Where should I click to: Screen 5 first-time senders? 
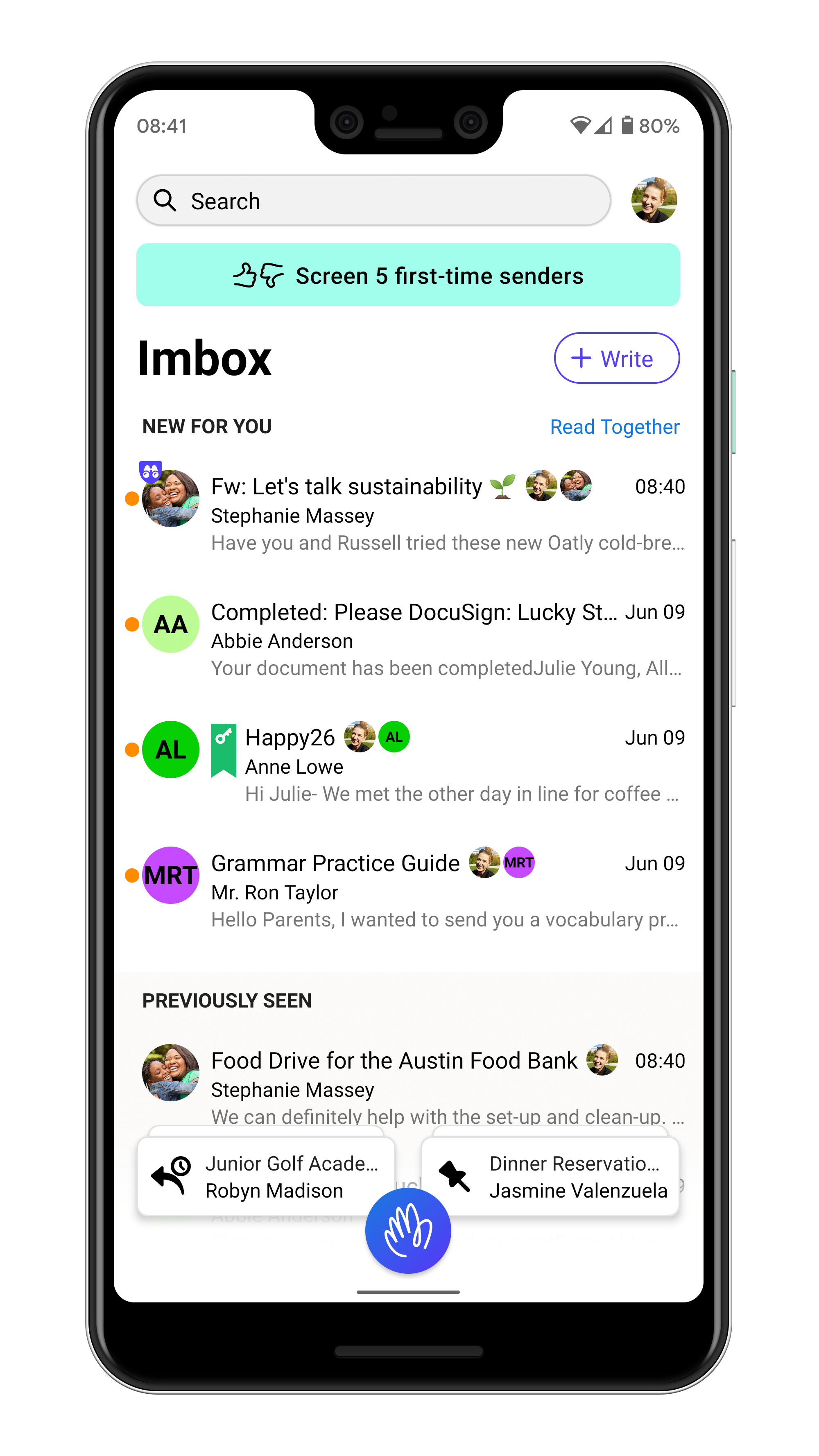click(408, 275)
